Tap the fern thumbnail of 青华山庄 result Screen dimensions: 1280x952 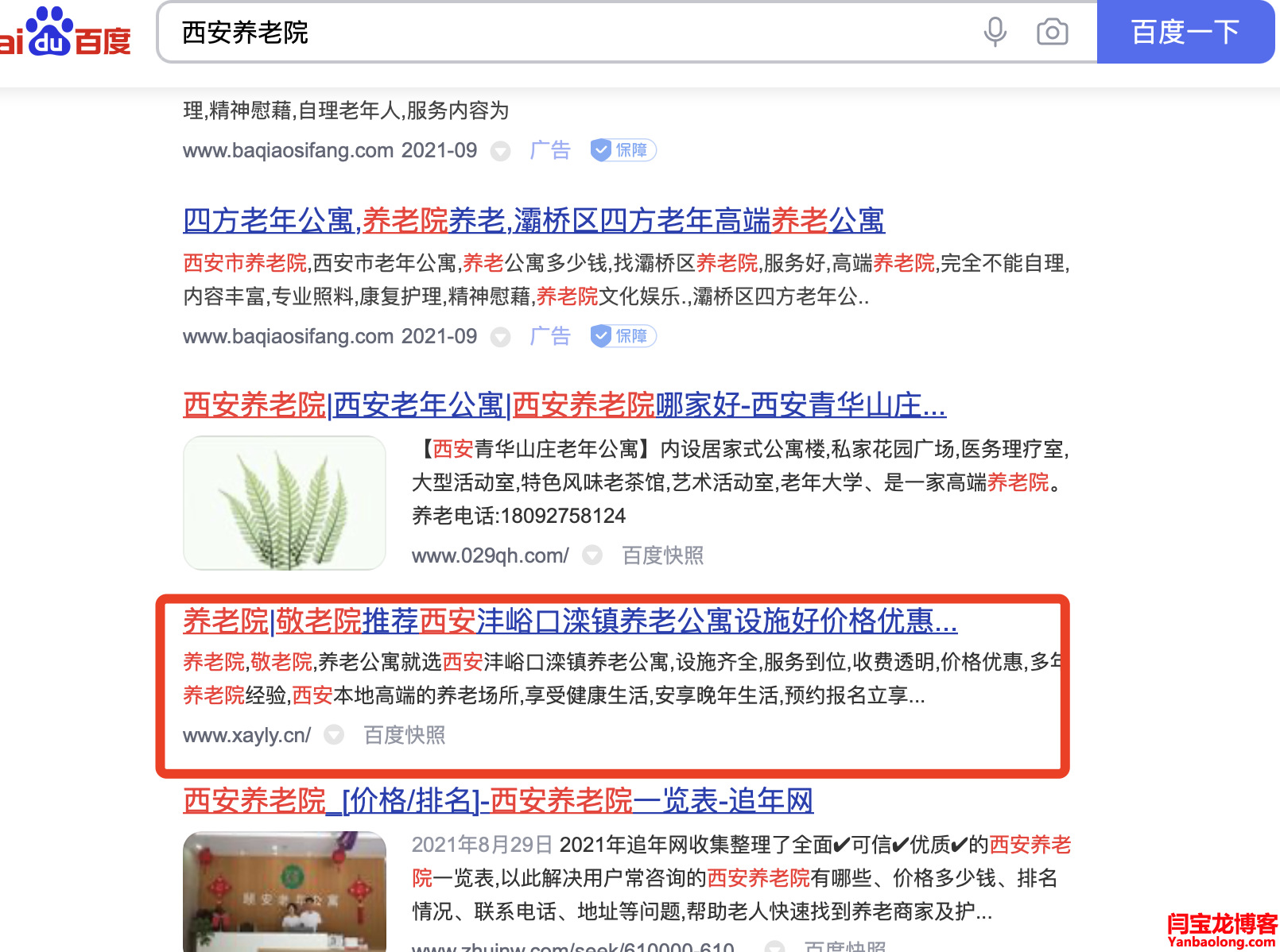(x=285, y=503)
